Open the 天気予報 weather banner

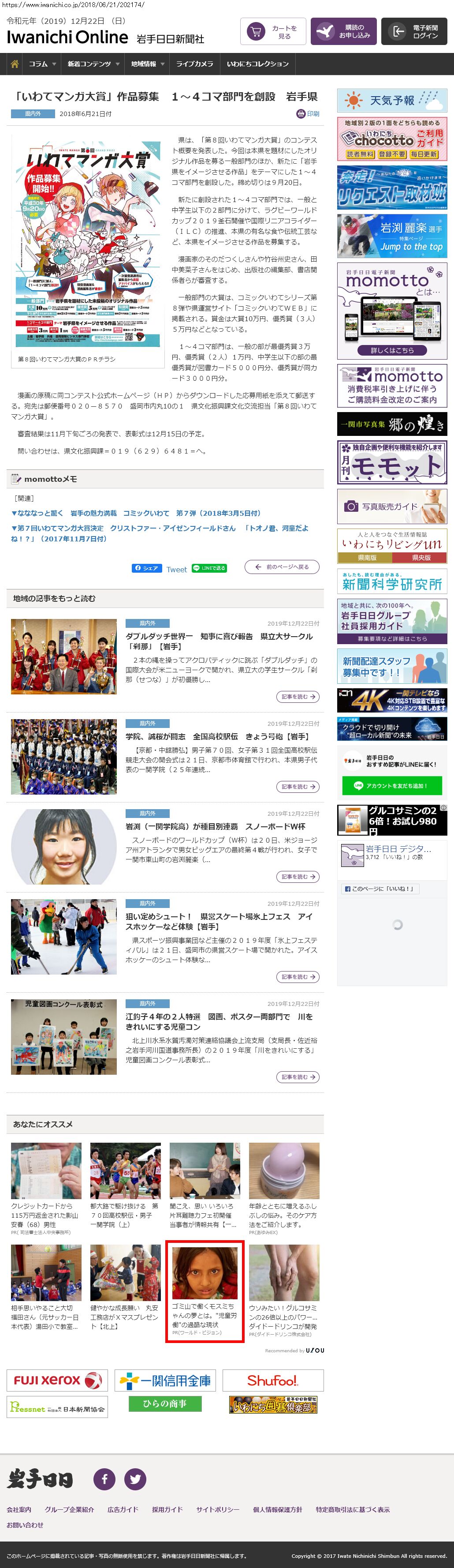[392, 101]
